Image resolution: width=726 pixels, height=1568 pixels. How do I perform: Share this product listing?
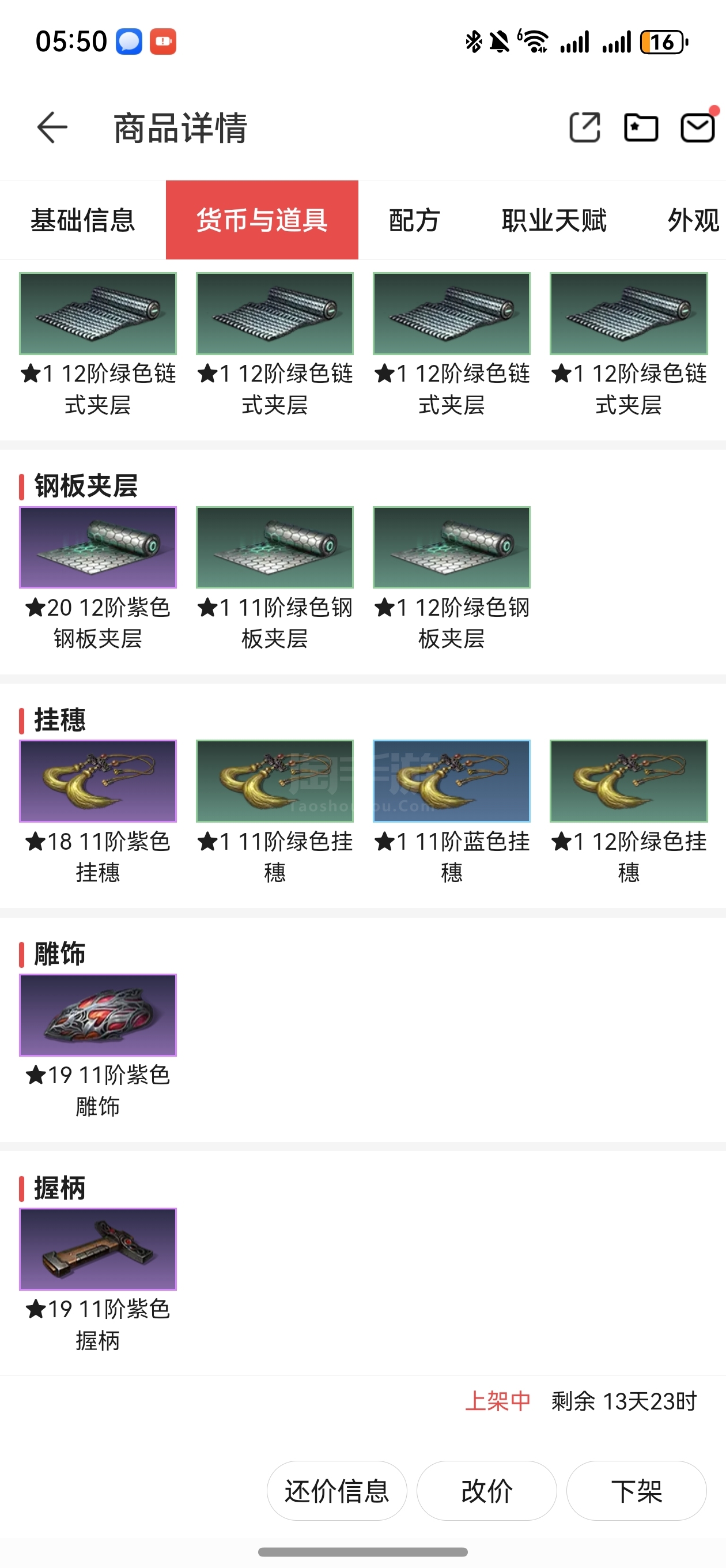pyautogui.click(x=584, y=127)
